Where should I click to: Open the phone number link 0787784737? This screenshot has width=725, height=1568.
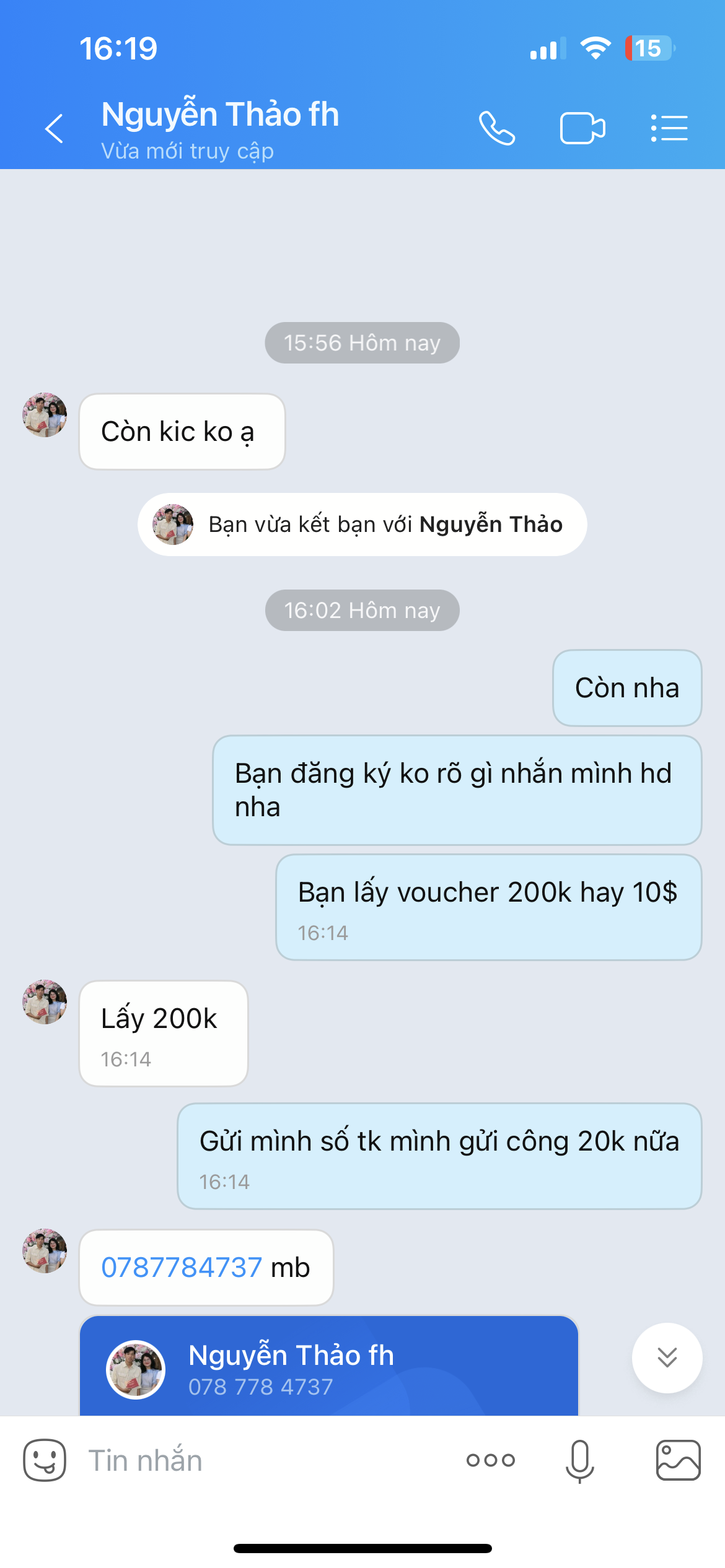(182, 1267)
